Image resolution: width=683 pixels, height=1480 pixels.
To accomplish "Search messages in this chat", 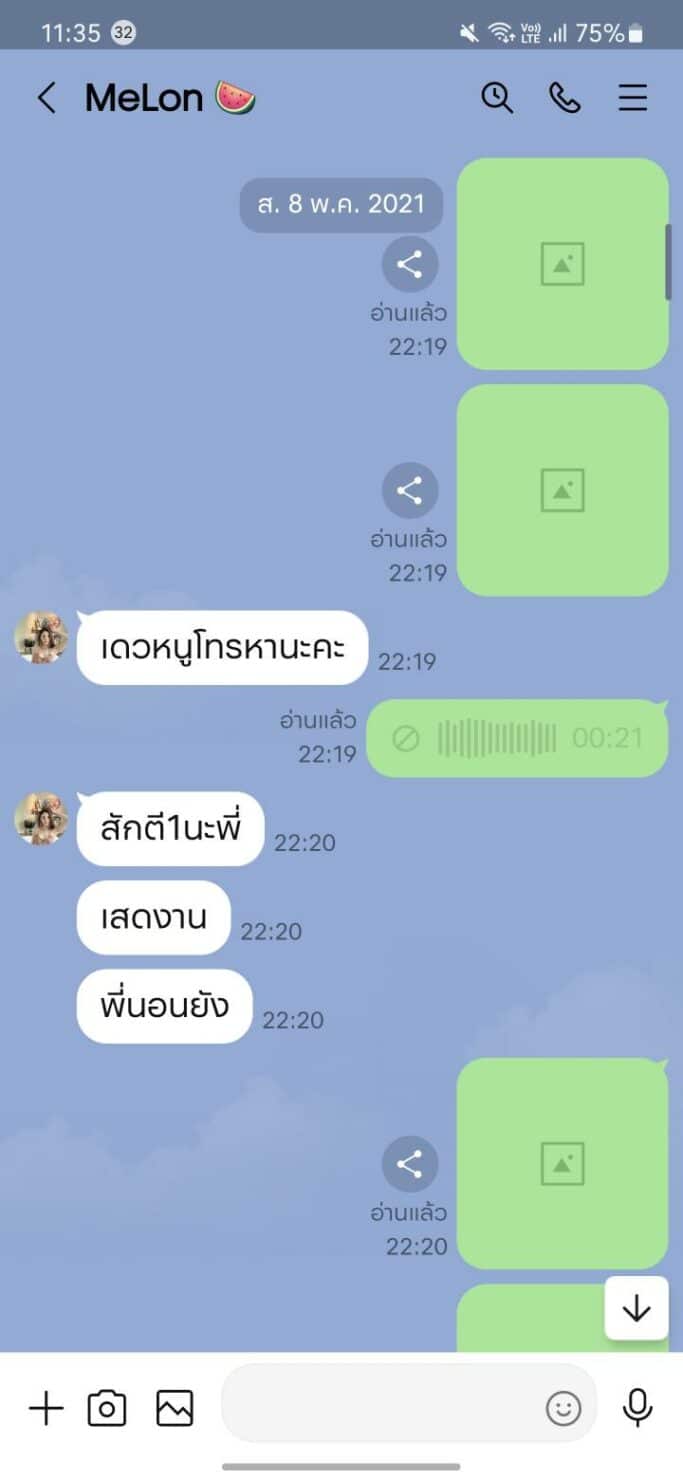I will 497,98.
